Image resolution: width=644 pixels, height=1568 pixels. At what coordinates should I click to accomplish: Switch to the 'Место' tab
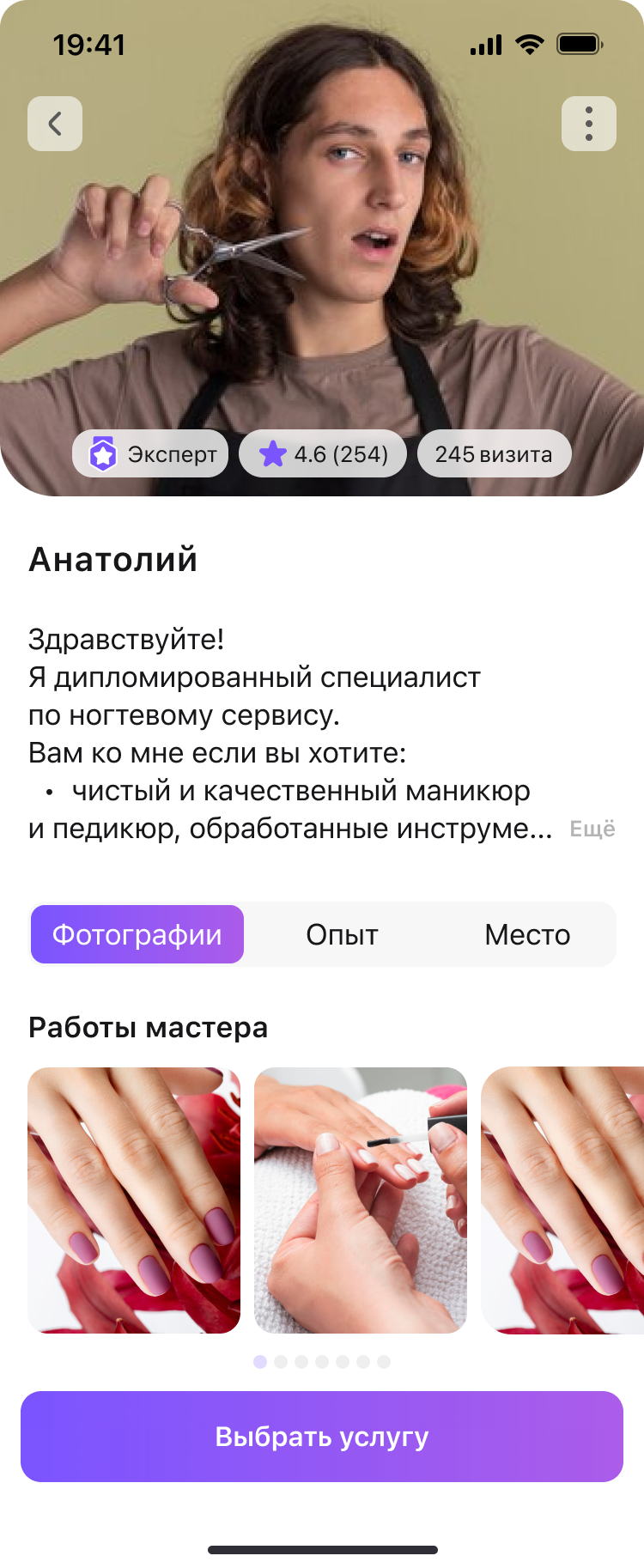[527, 934]
